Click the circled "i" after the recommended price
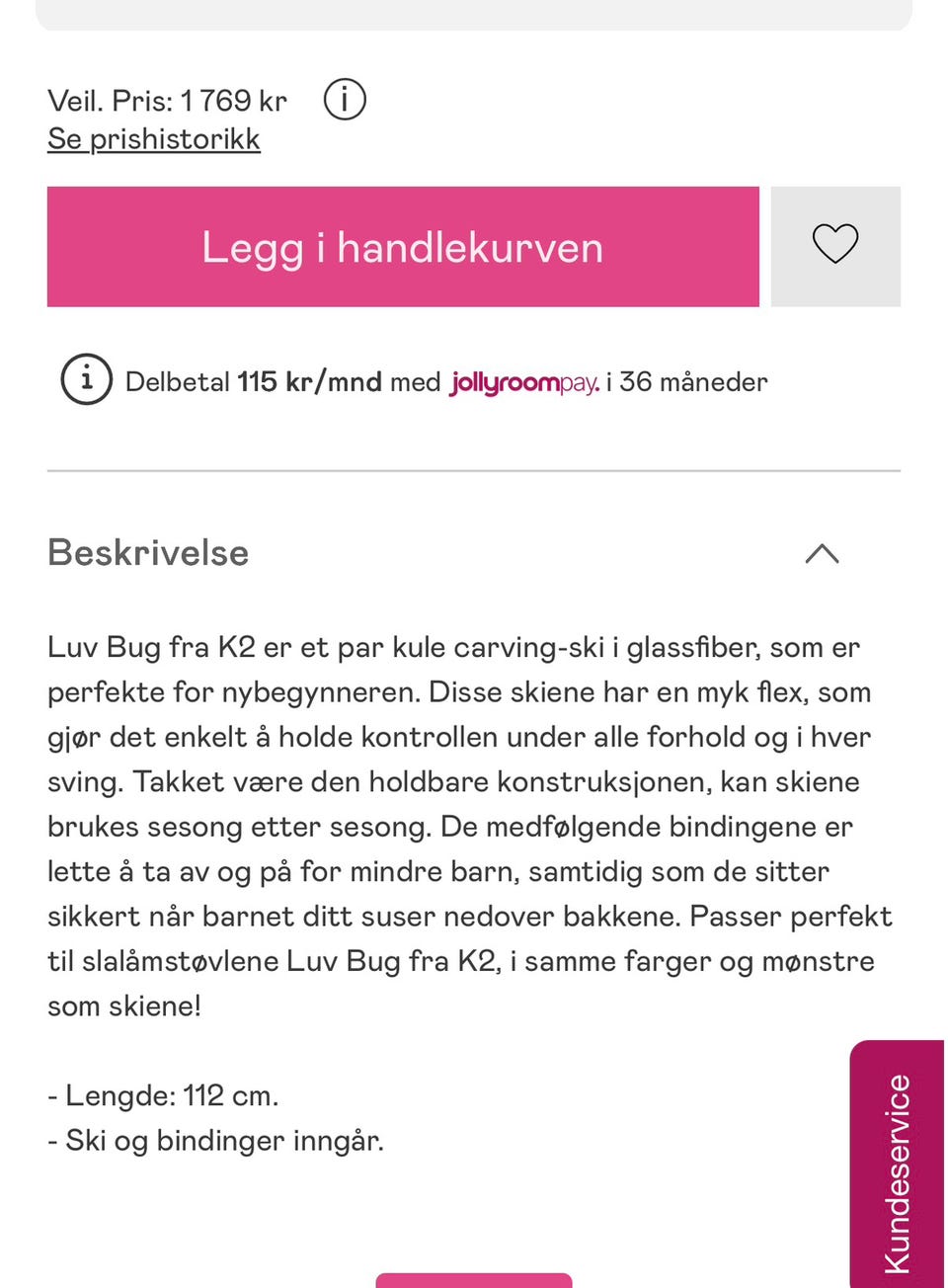The height and width of the screenshot is (1288, 948). tap(344, 99)
